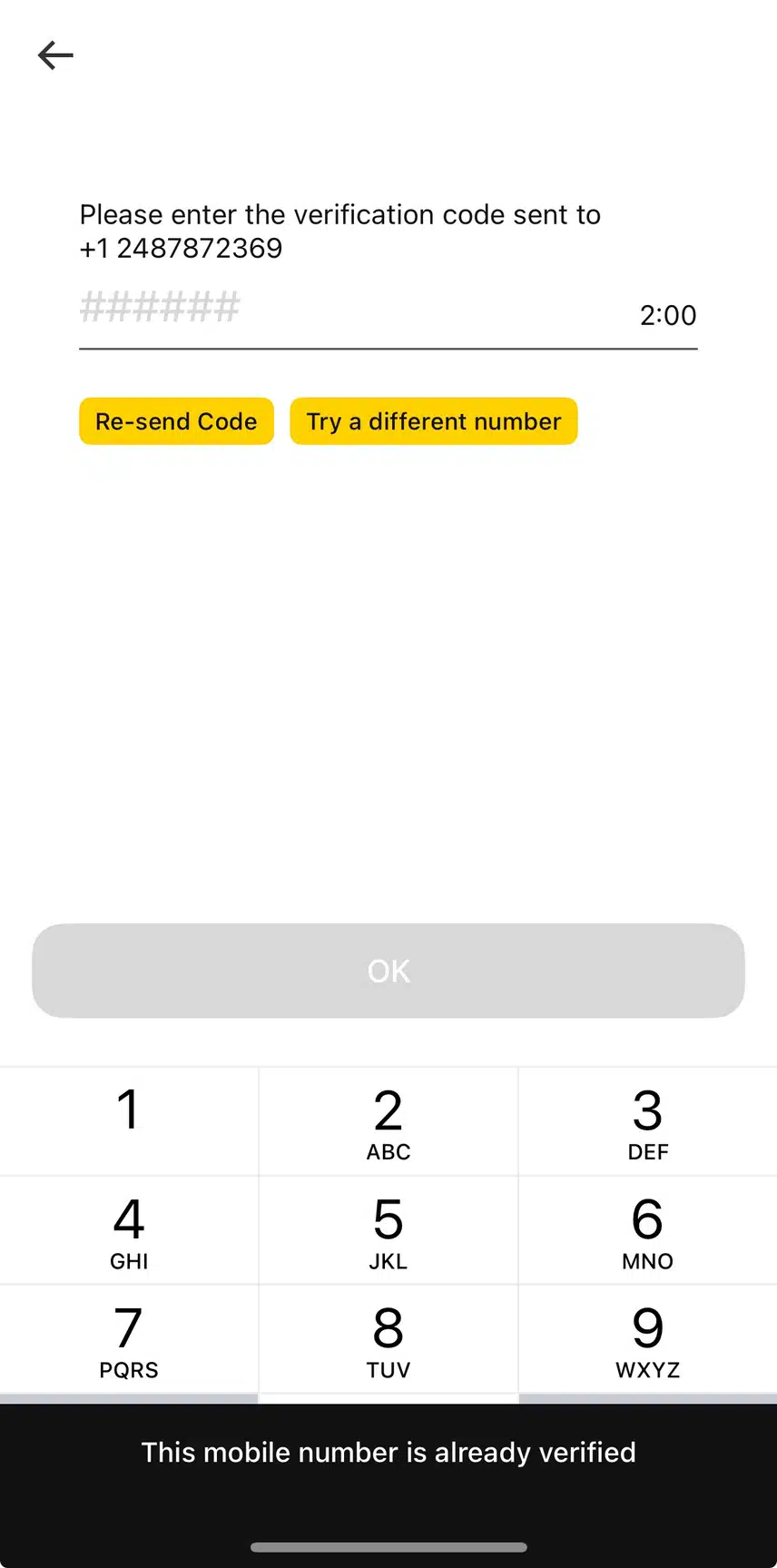The height and width of the screenshot is (1568, 777).
Task: Choose Try a different number
Action: point(433,421)
